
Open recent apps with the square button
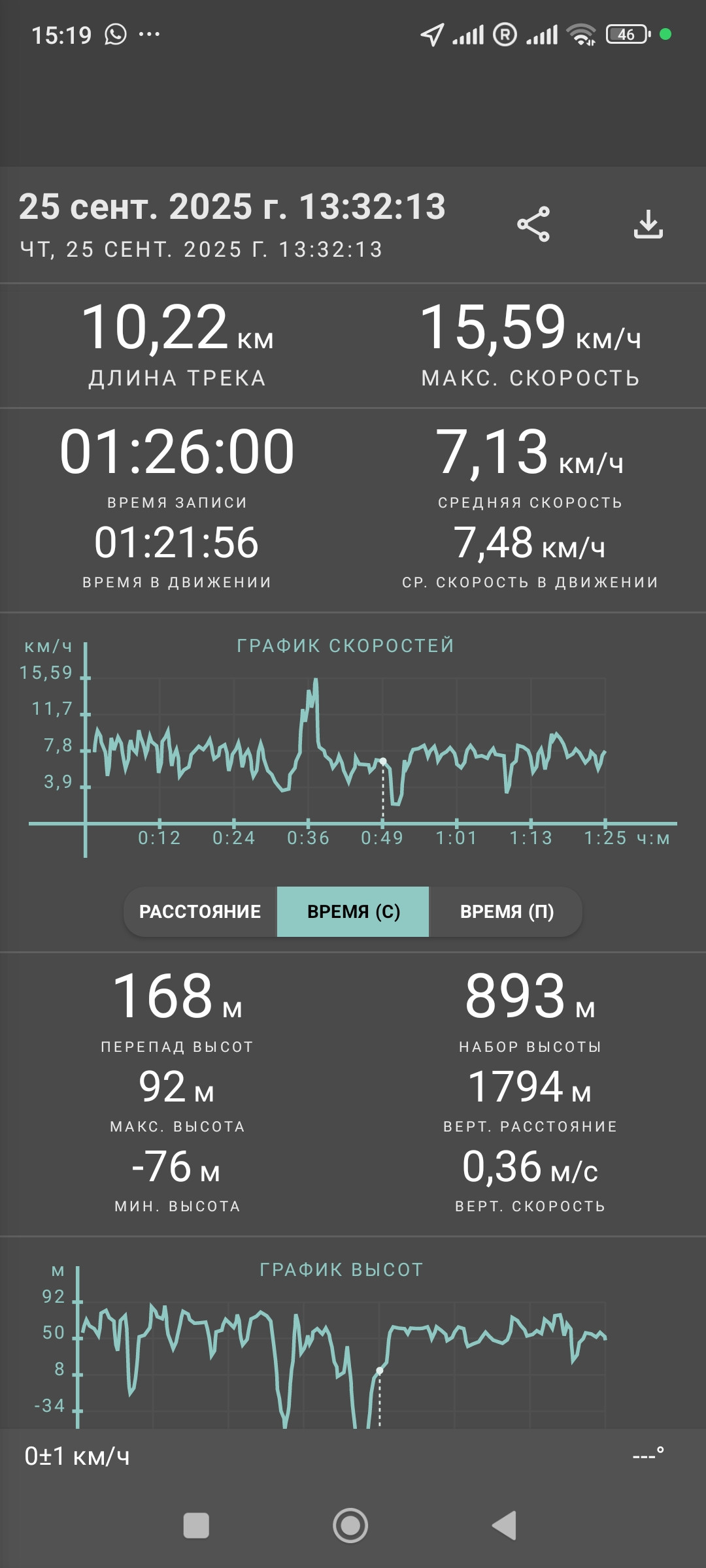point(196,1526)
